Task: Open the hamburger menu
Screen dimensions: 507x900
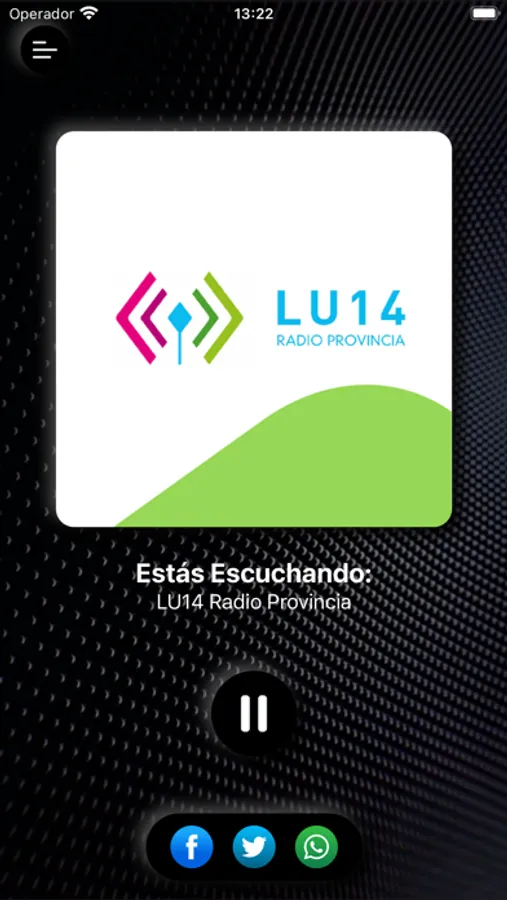Action: click(x=44, y=50)
